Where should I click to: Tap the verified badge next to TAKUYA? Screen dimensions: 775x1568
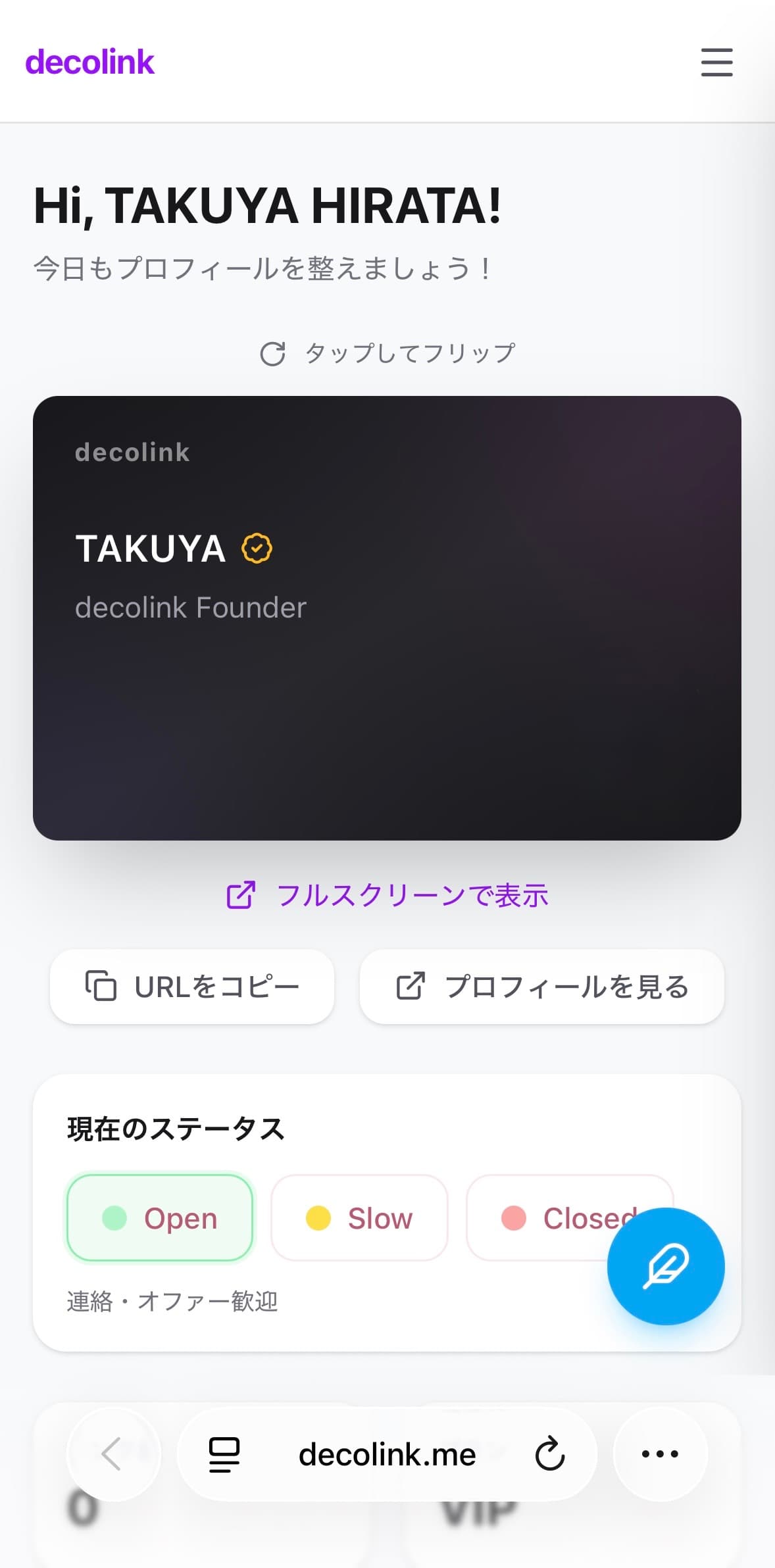click(257, 548)
